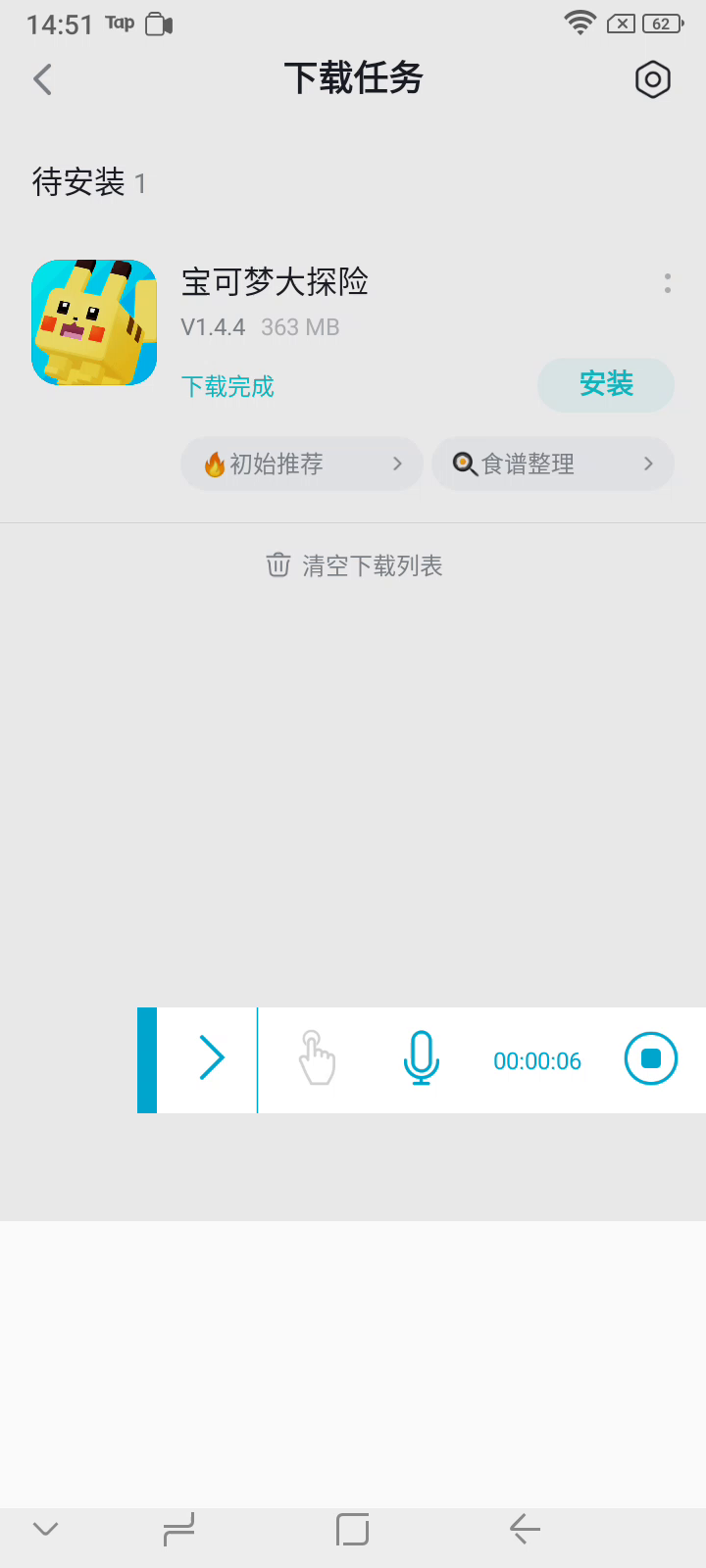Open download settings via the hexagon icon

click(652, 79)
